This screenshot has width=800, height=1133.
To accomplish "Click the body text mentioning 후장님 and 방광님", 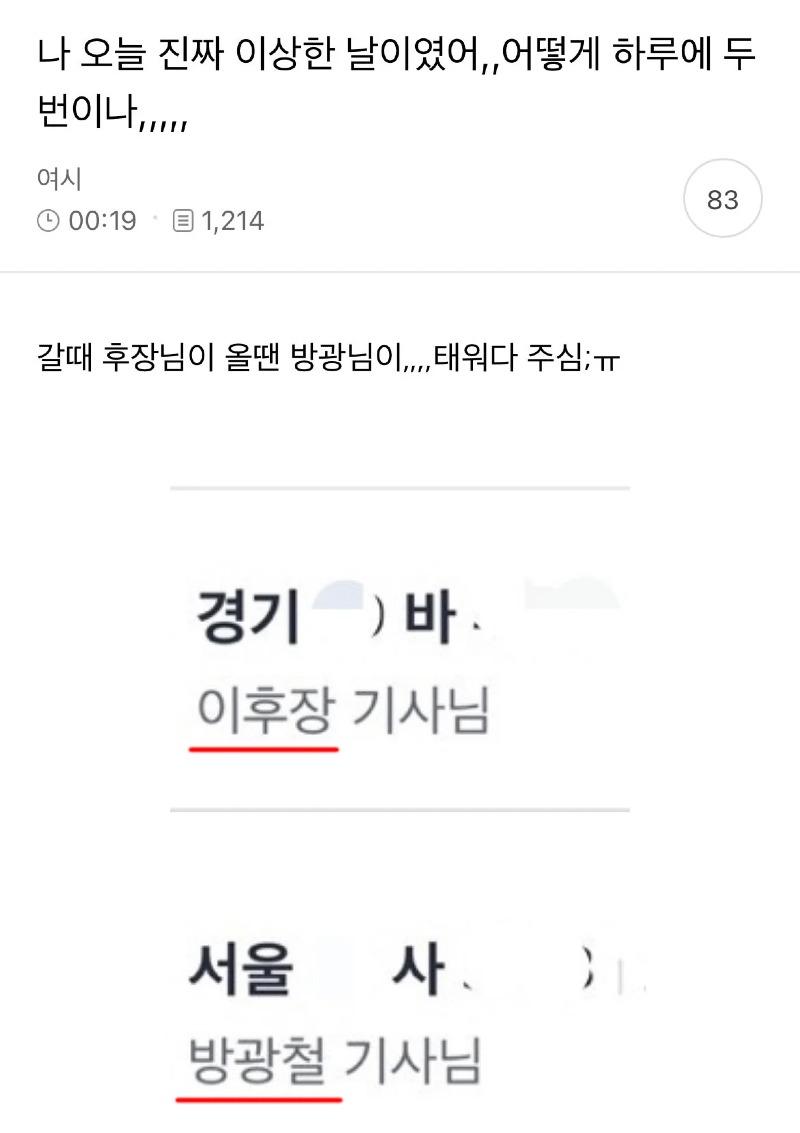I will tap(325, 363).
